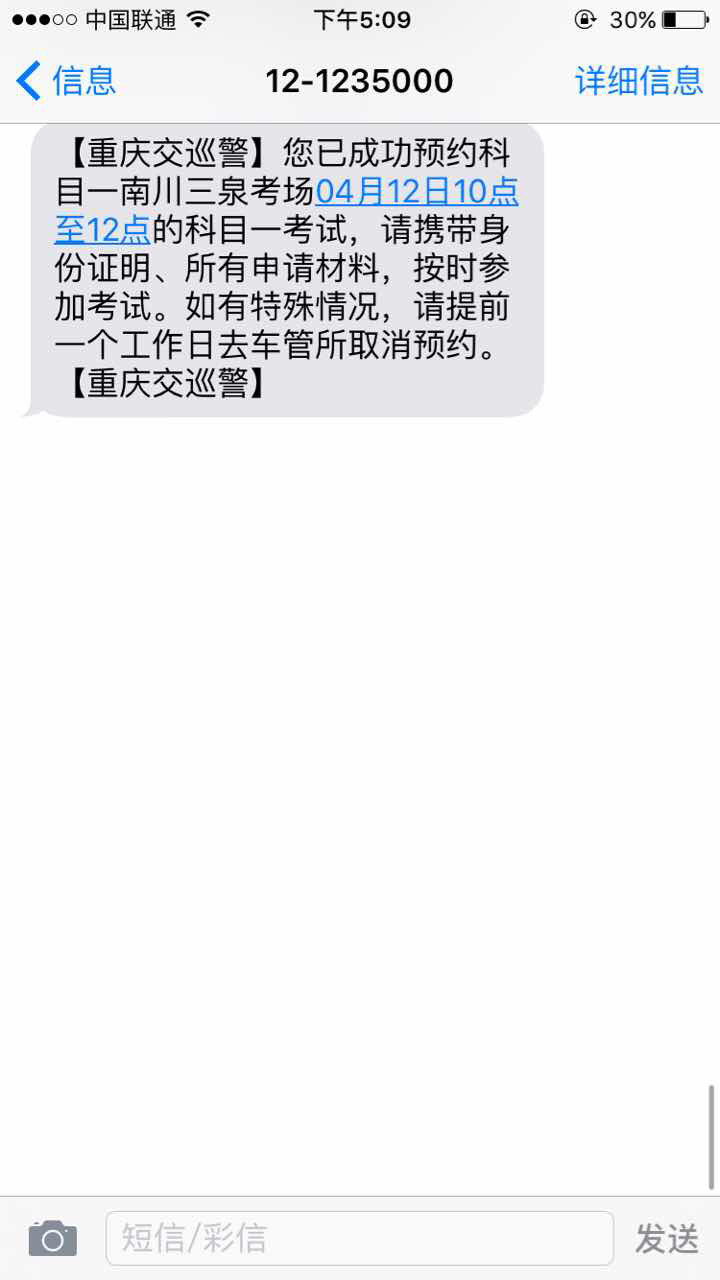Tap the back chevron arrow

(x=27, y=80)
